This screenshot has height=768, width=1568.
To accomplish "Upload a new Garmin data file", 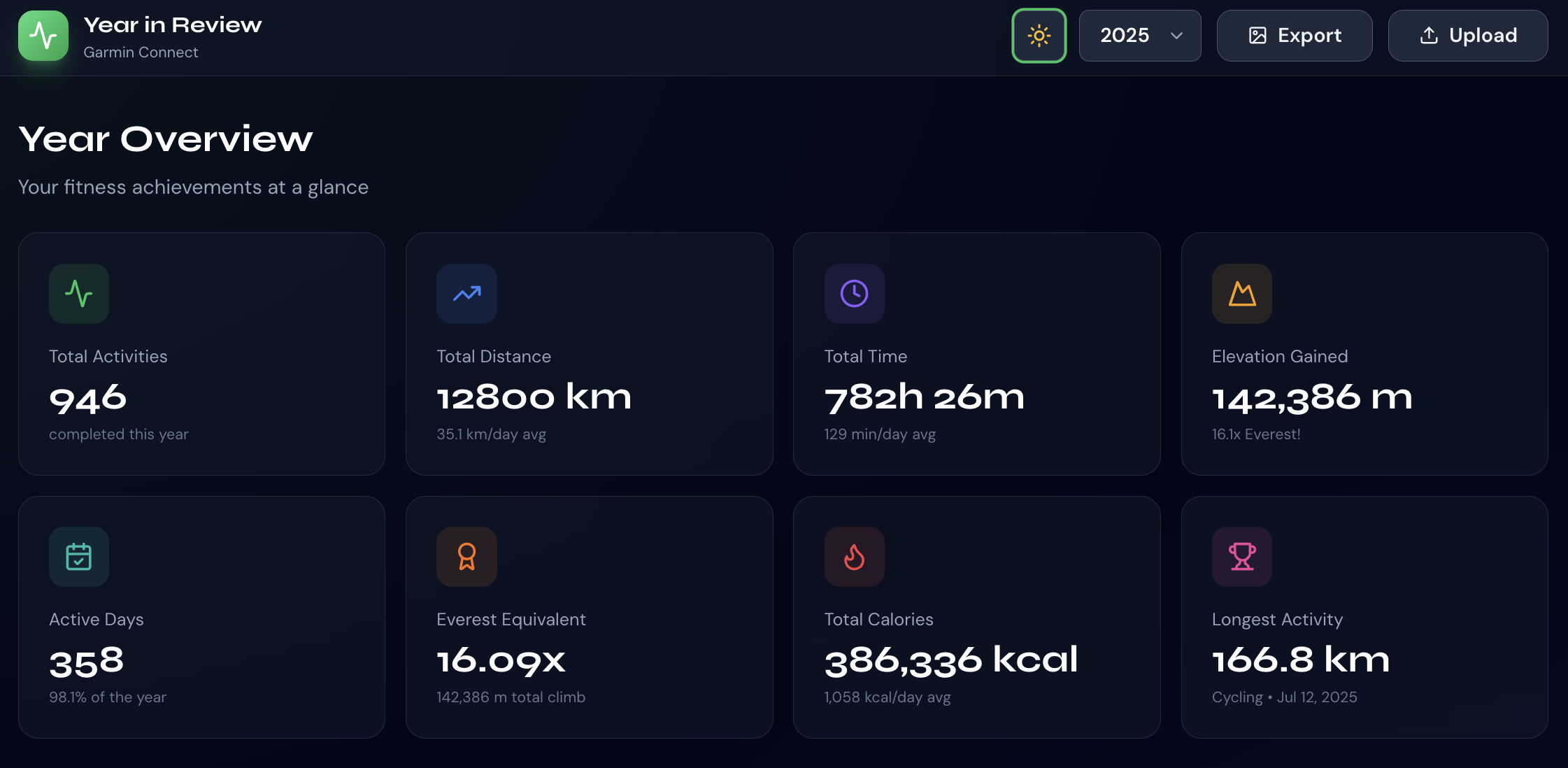I will click(1467, 36).
